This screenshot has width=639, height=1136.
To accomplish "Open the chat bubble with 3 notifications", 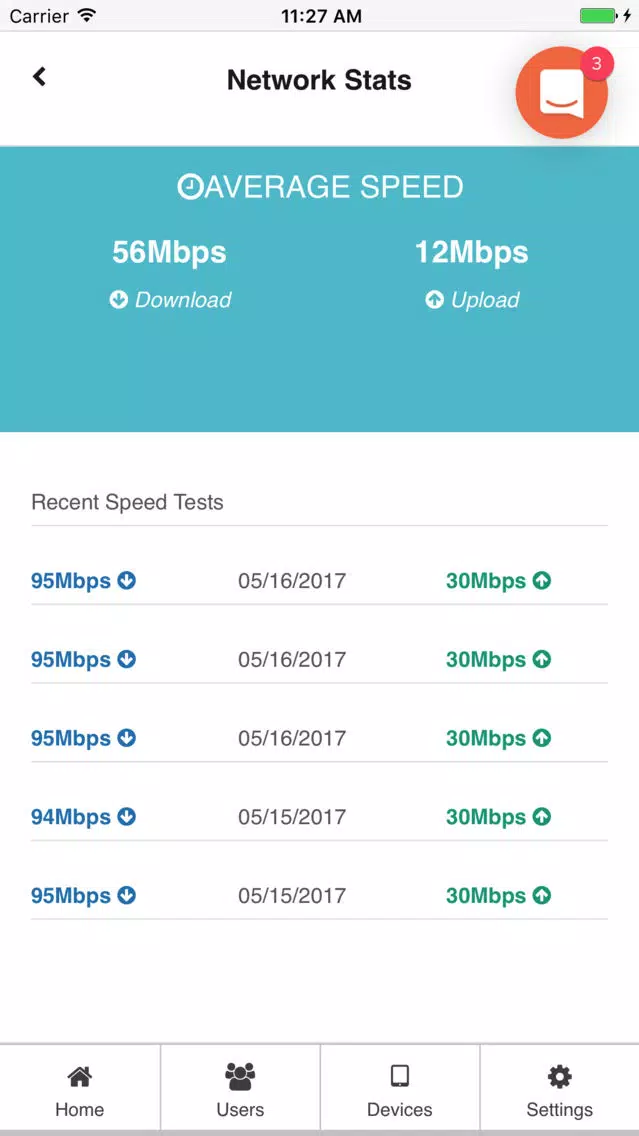I will click(x=562, y=92).
